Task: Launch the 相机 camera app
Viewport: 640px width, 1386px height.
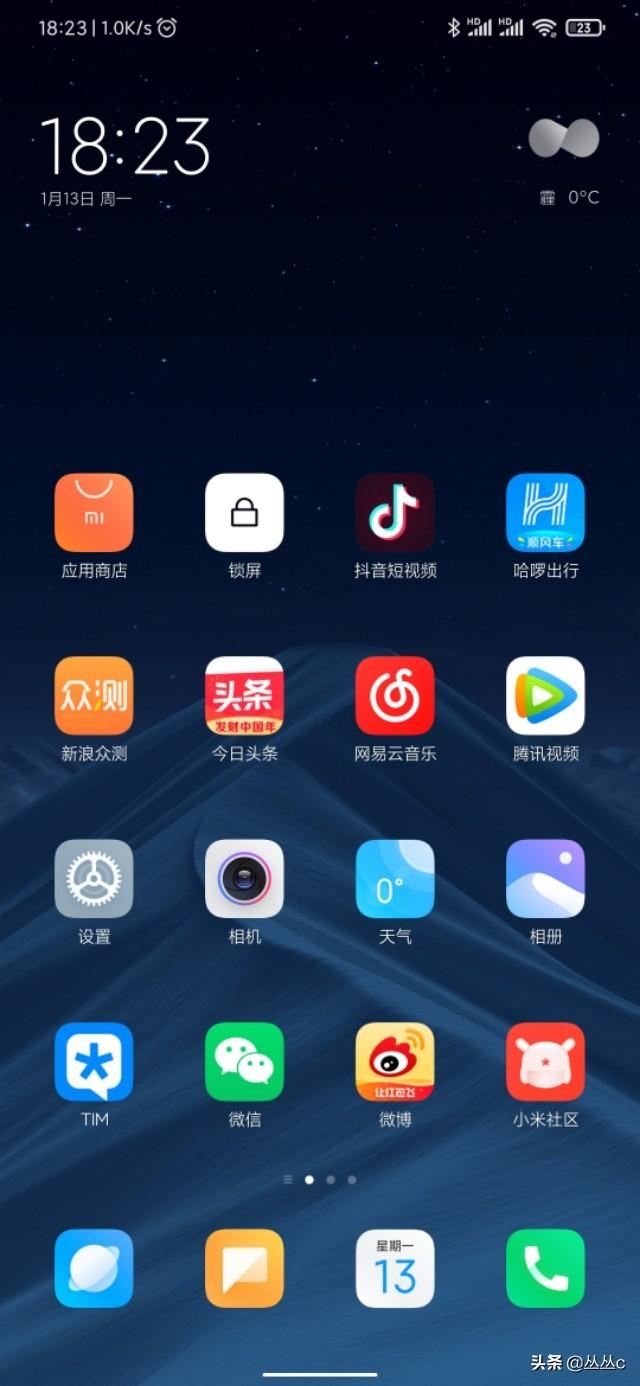Action: click(x=244, y=879)
